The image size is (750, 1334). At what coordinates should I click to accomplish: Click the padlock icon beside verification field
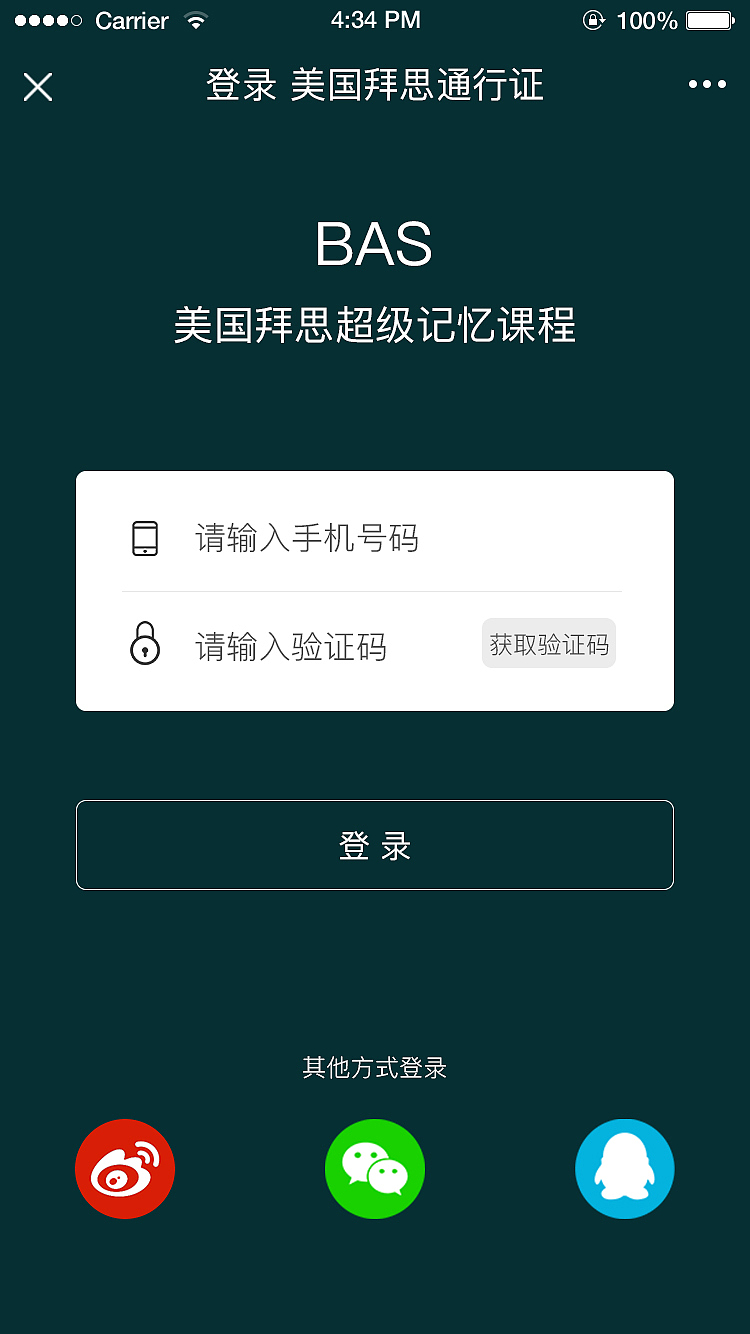pyautogui.click(x=145, y=644)
